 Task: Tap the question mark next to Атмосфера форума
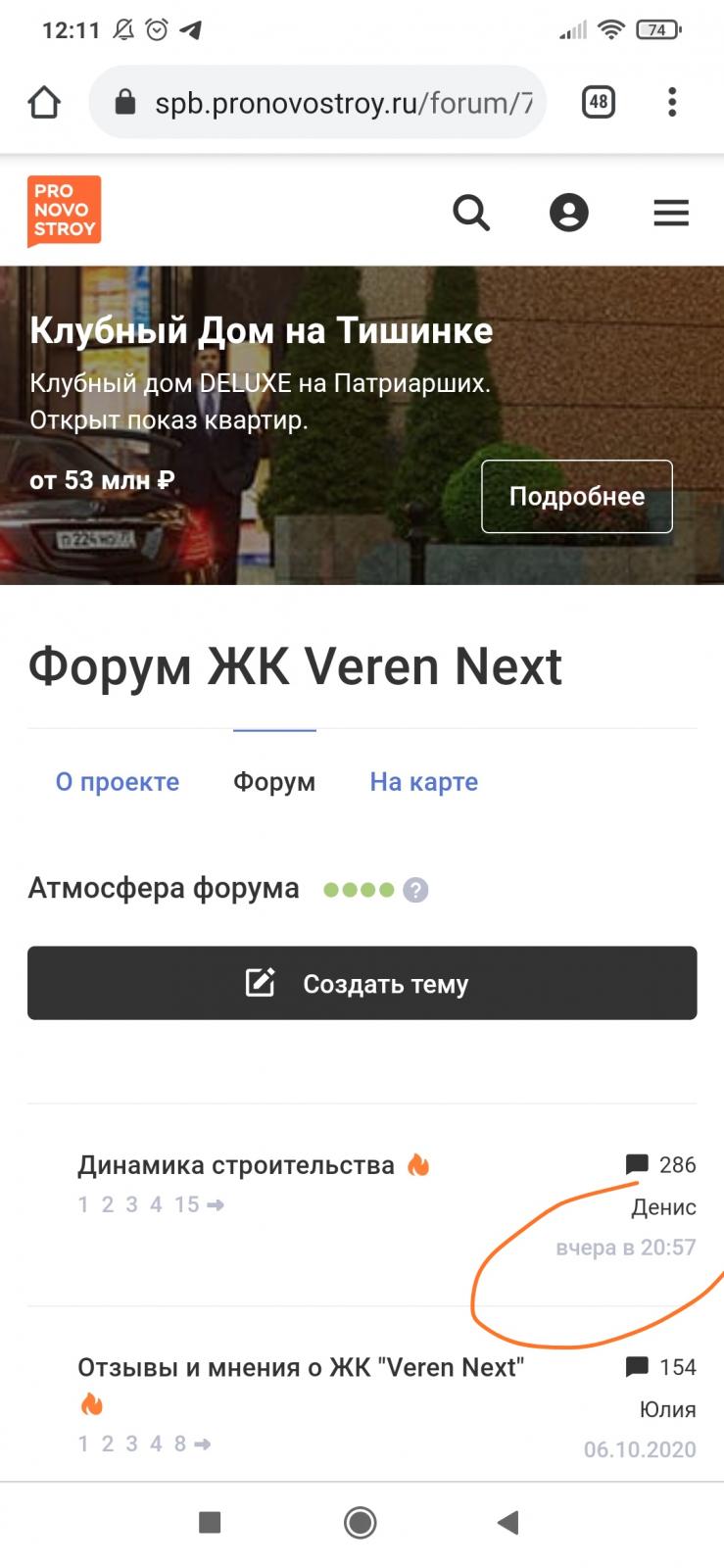[415, 890]
